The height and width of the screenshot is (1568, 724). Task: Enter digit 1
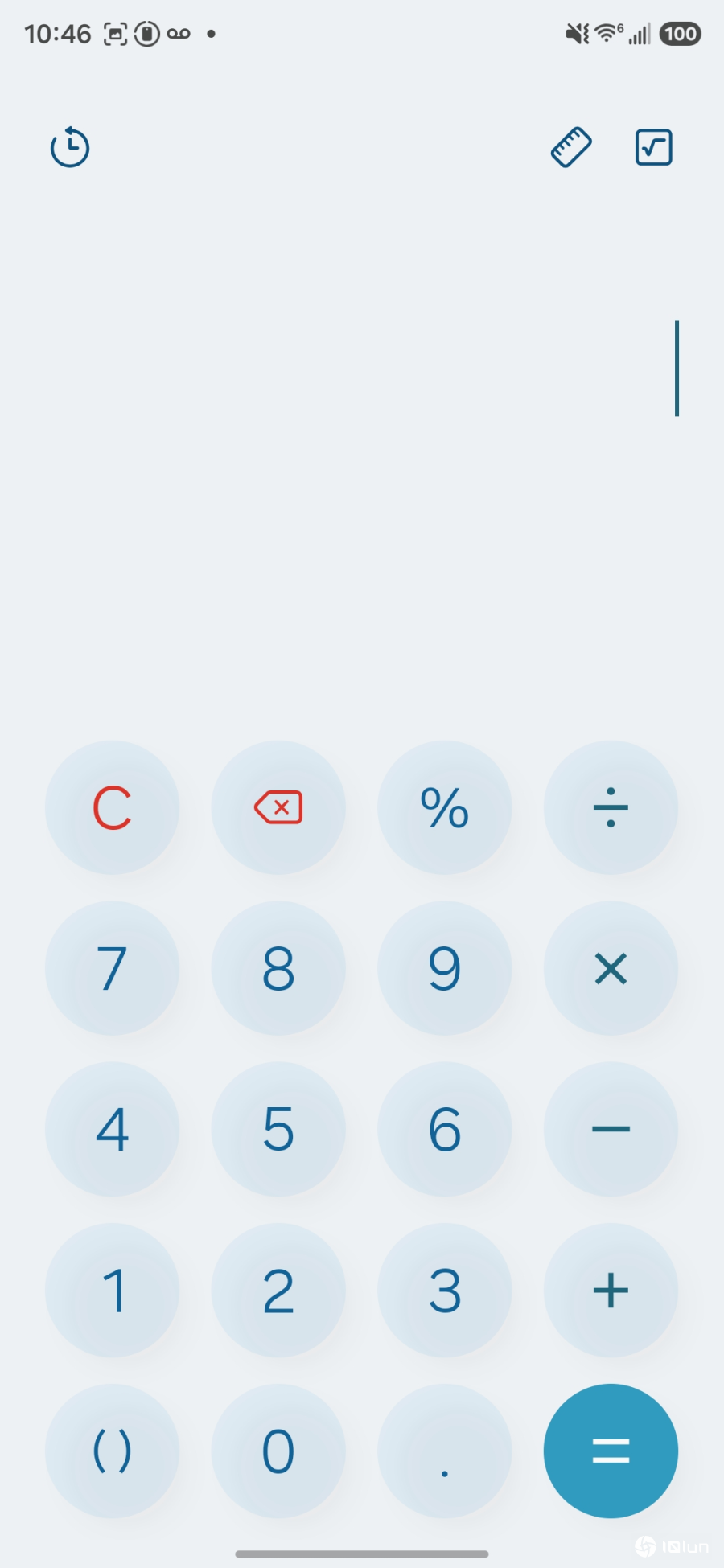(x=112, y=1291)
